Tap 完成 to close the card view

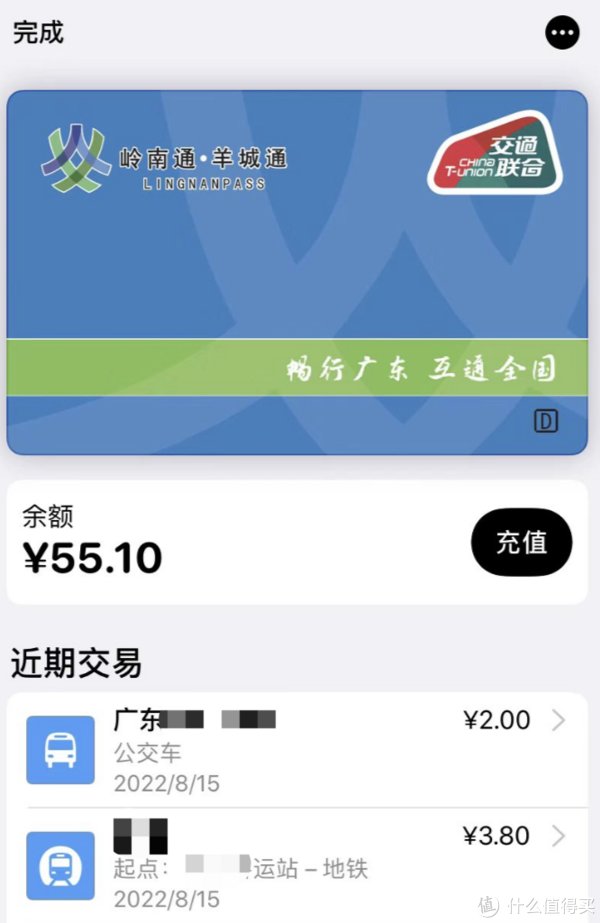[x=38, y=32]
